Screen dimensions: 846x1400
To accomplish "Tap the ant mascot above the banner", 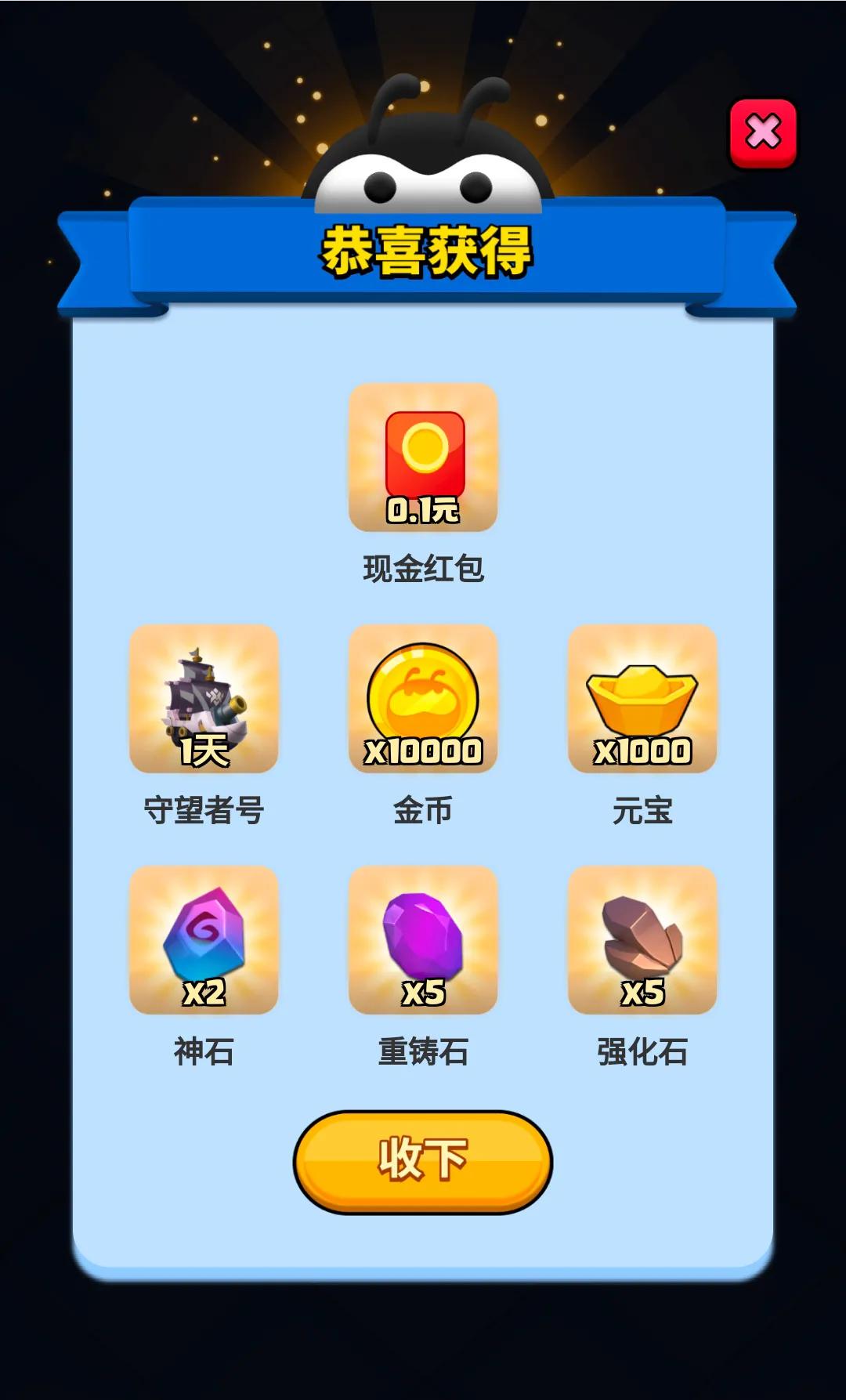I will click(423, 157).
